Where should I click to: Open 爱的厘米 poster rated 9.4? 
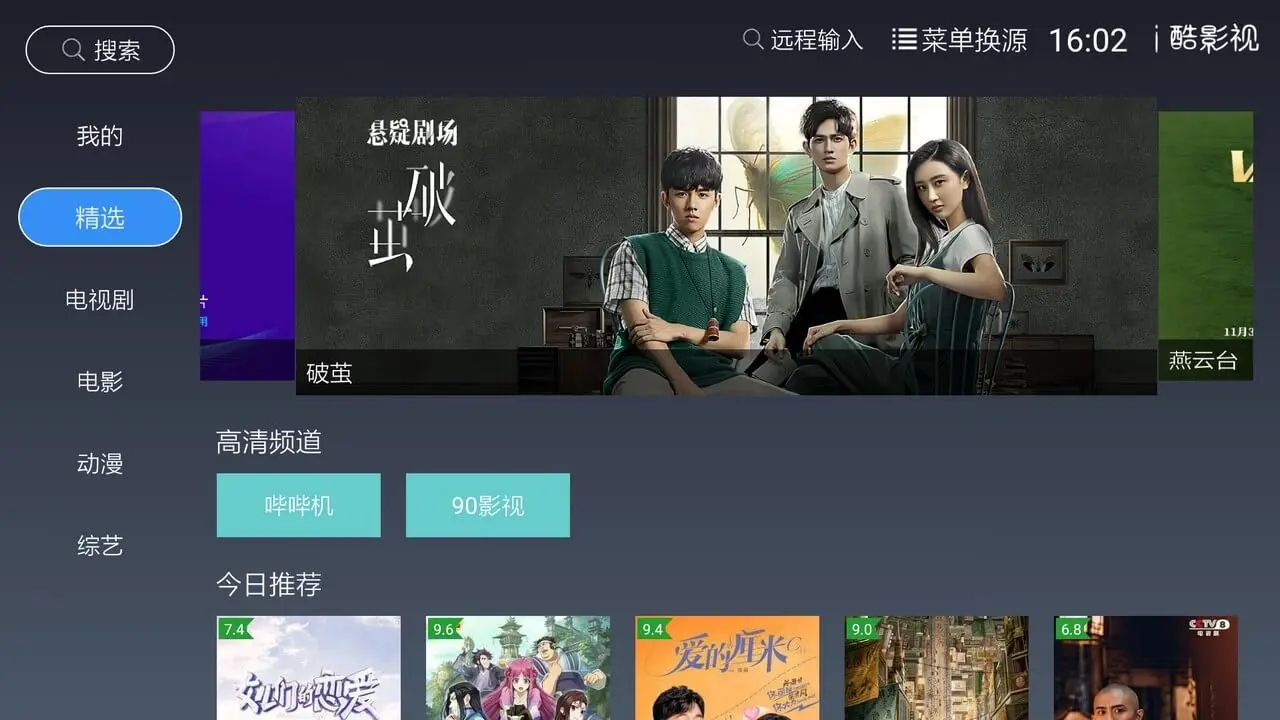727,668
